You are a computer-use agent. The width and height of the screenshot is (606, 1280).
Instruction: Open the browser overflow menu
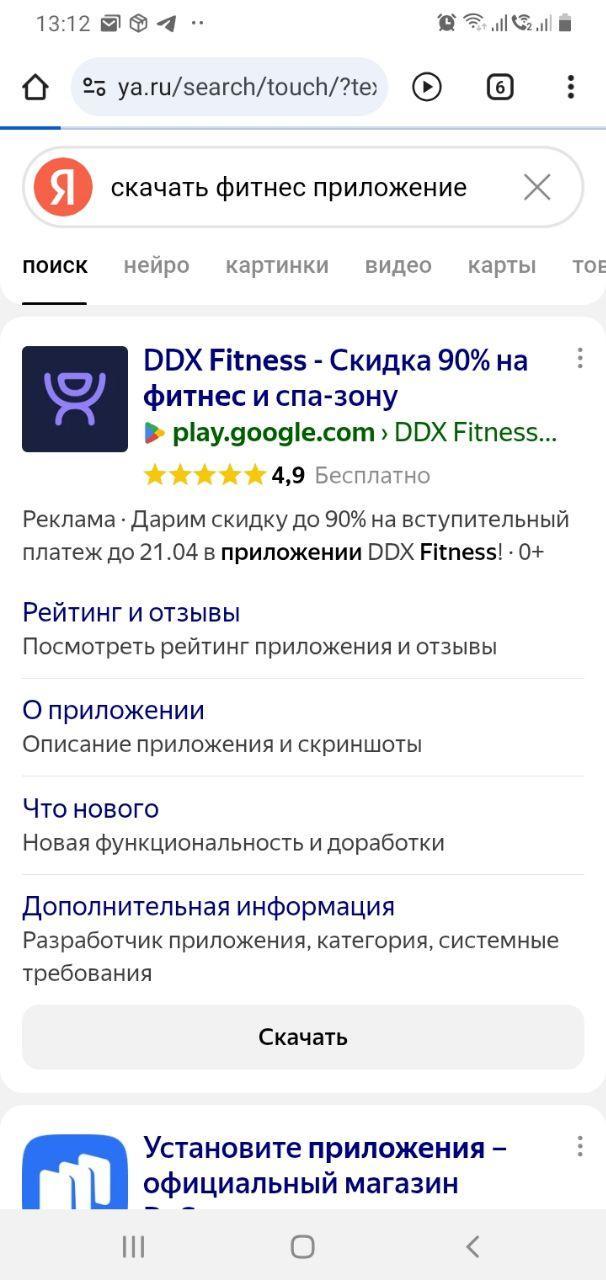click(570, 87)
